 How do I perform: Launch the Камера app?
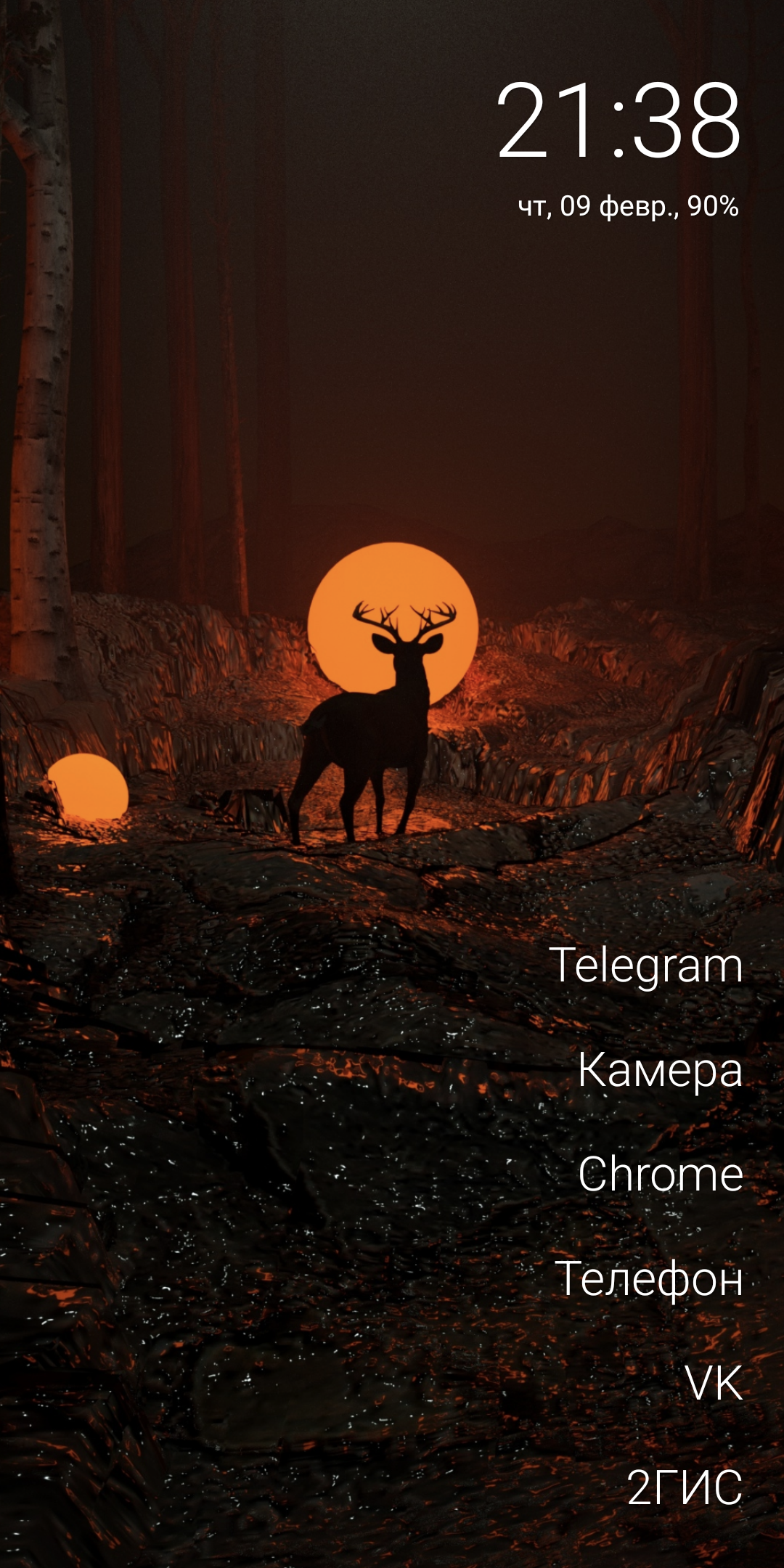(660, 1071)
